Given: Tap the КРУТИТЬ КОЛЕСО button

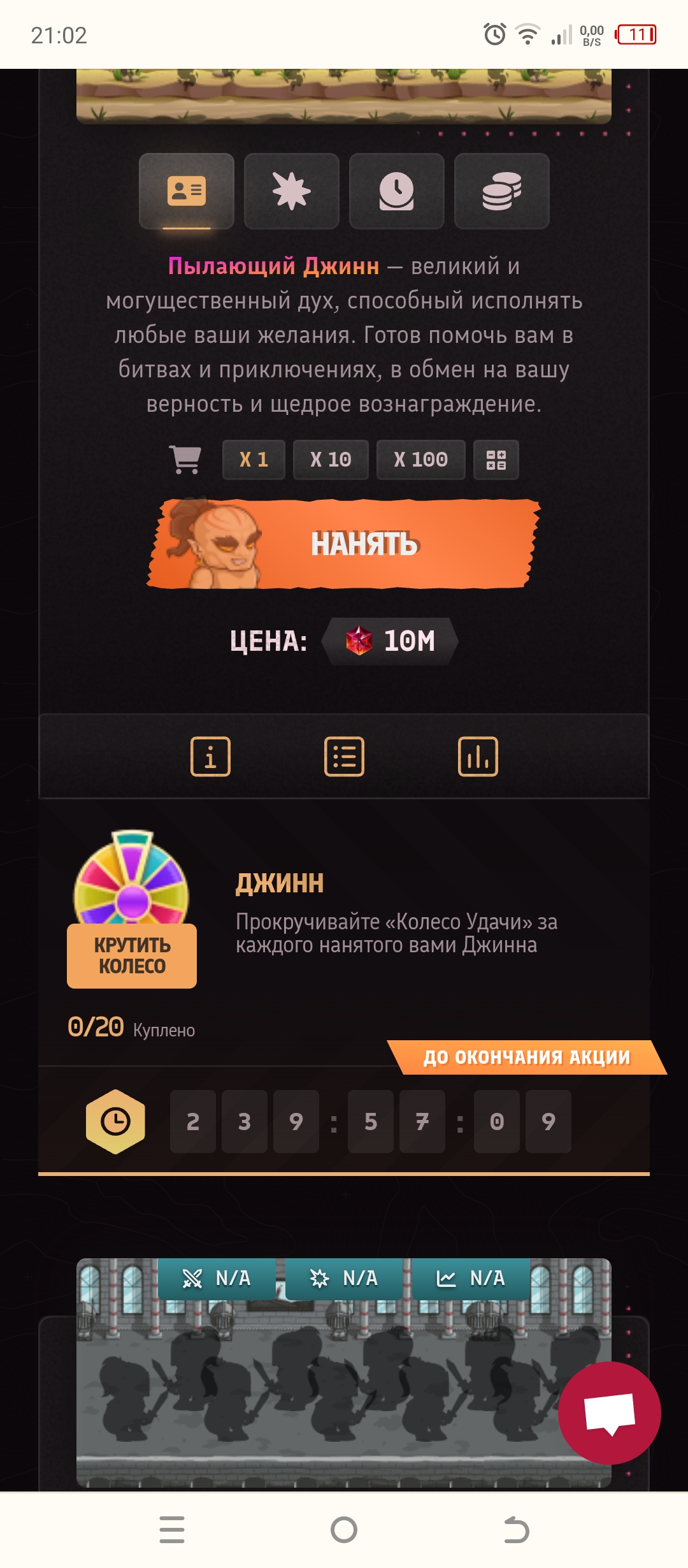Looking at the screenshot, I should pyautogui.click(x=132, y=955).
